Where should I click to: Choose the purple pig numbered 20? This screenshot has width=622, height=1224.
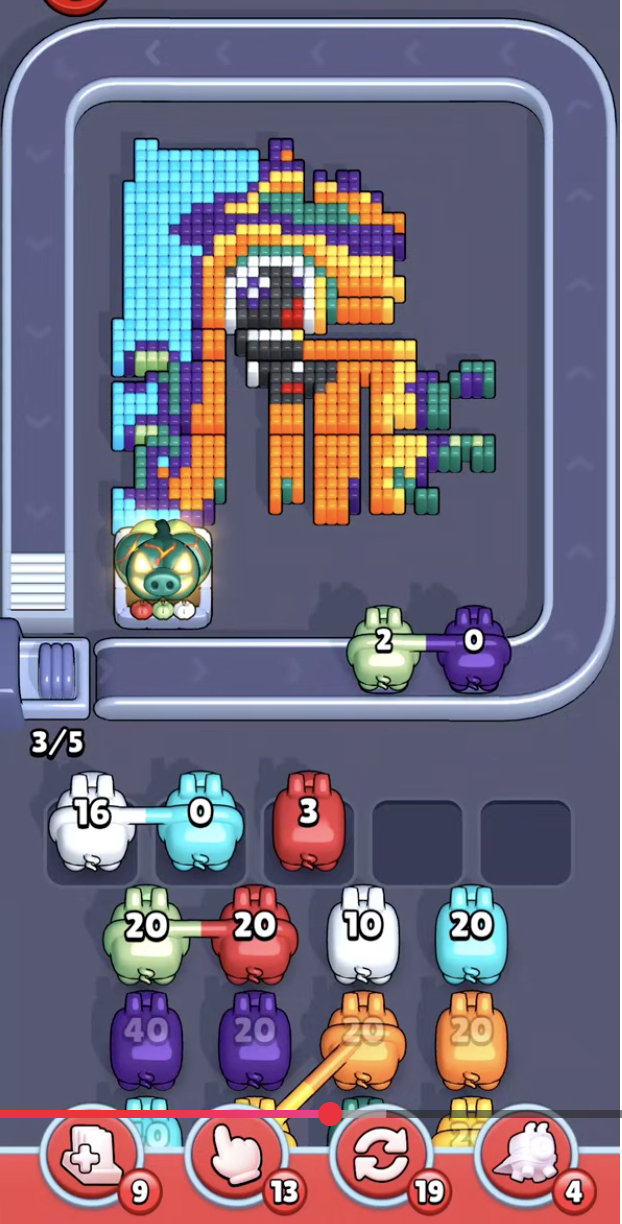[254, 1040]
